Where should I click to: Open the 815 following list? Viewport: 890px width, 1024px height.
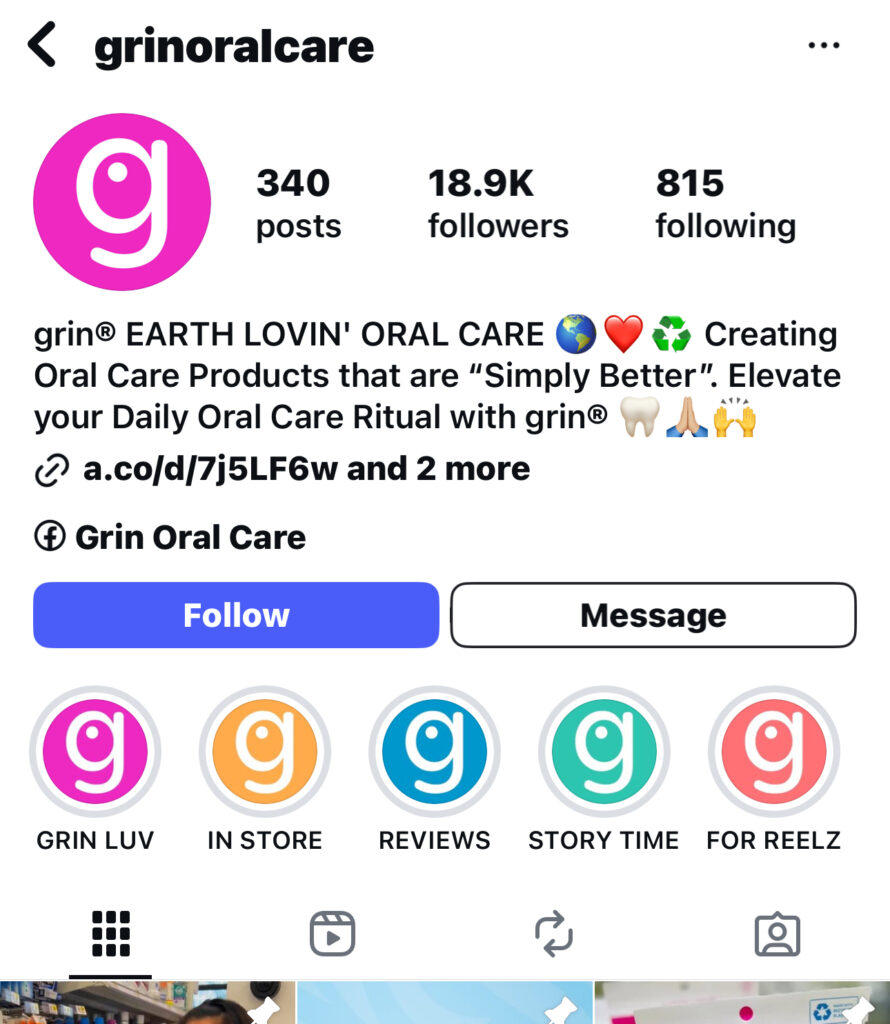[x=725, y=204]
